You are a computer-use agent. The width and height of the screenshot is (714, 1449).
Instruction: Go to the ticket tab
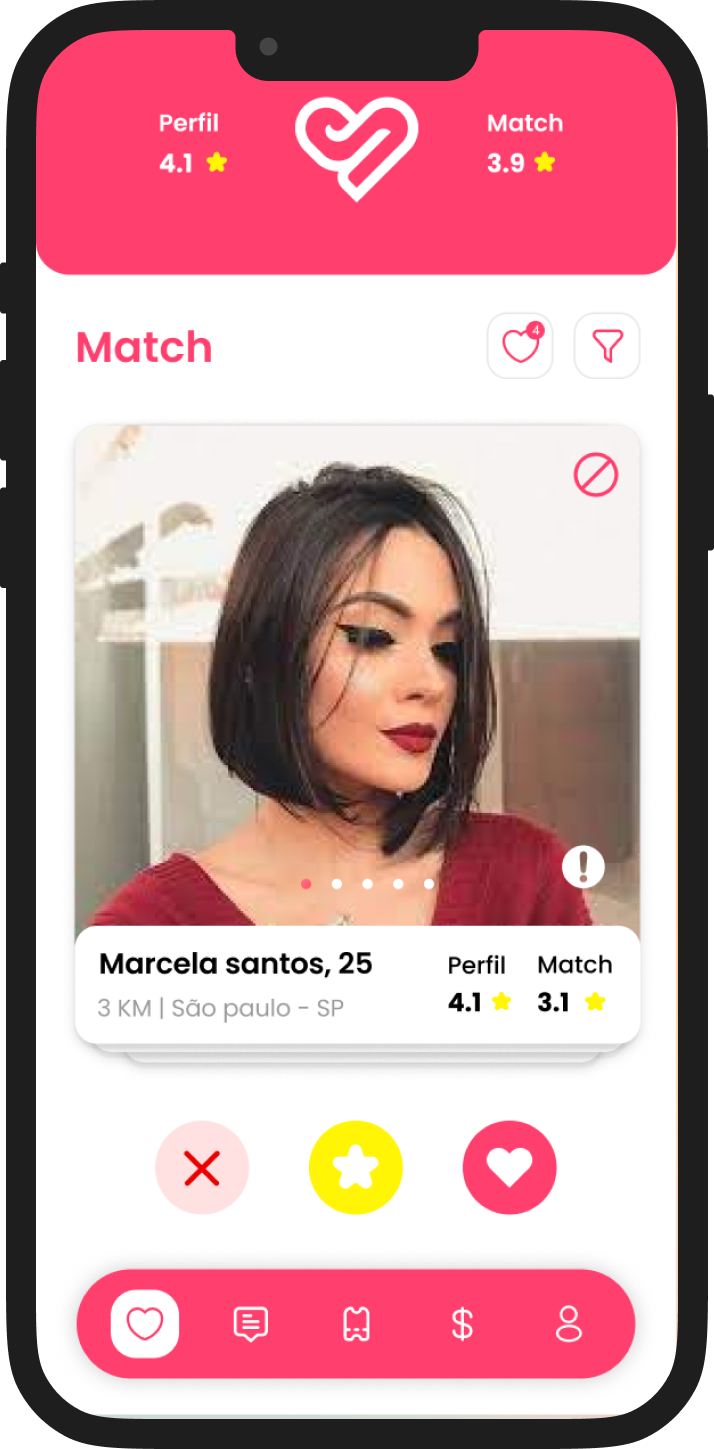[356, 1324]
